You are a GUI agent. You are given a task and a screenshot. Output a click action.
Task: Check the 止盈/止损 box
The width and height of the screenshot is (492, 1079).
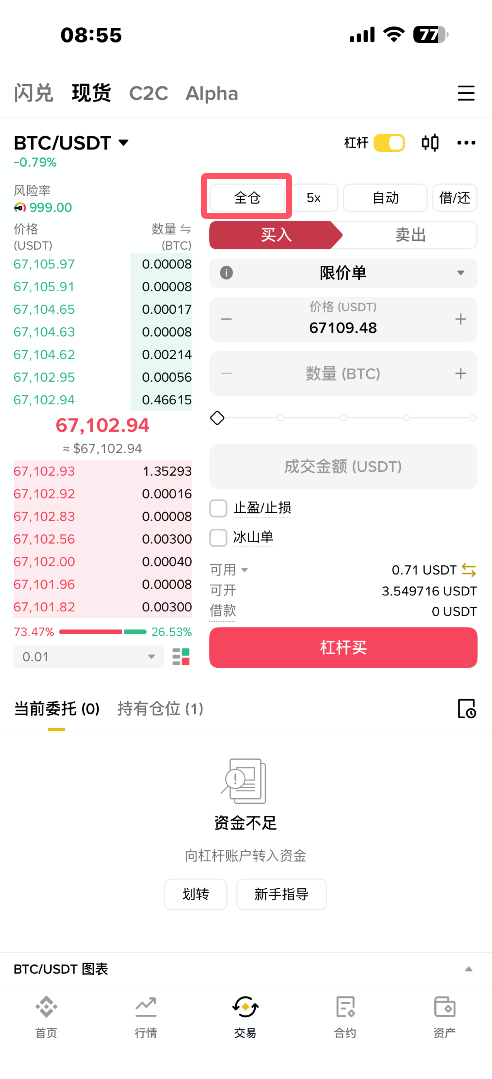pos(218,509)
